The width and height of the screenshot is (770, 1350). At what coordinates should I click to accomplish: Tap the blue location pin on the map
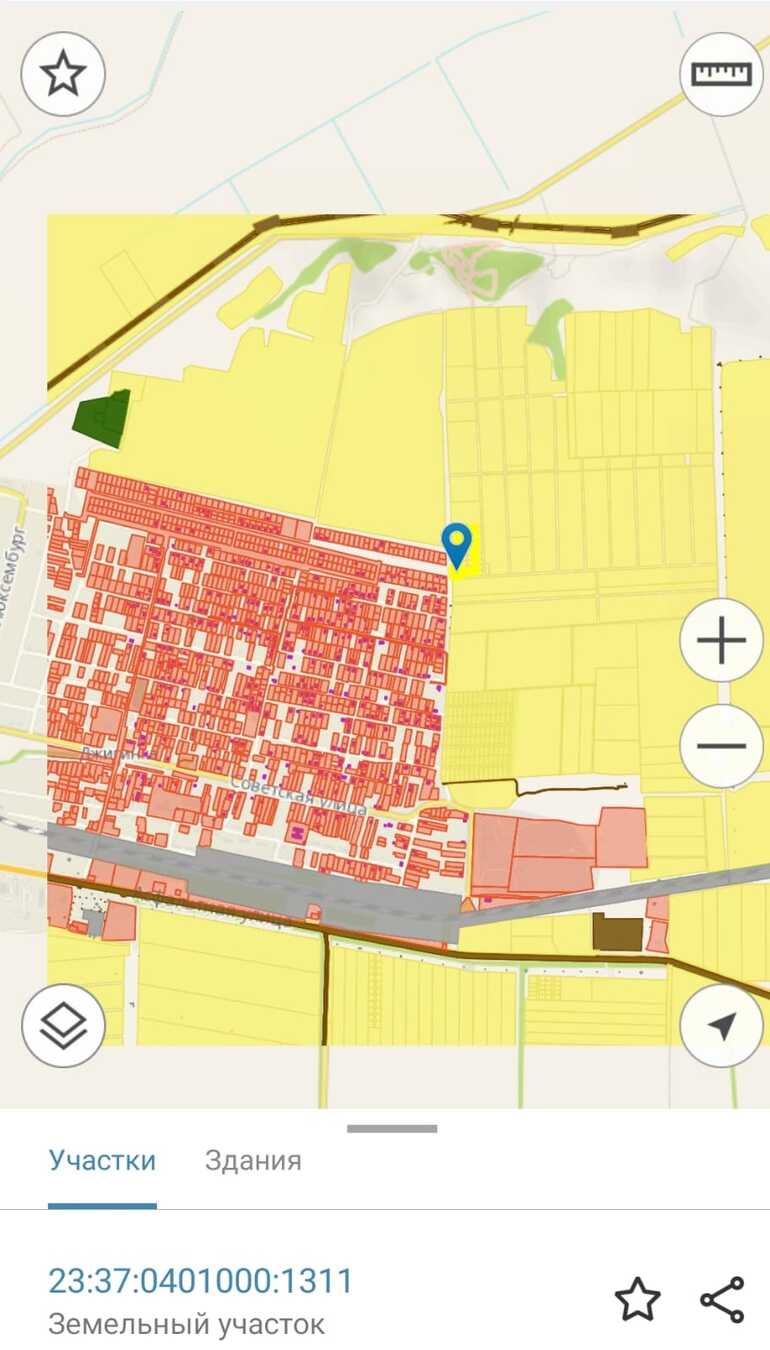pyautogui.click(x=457, y=544)
